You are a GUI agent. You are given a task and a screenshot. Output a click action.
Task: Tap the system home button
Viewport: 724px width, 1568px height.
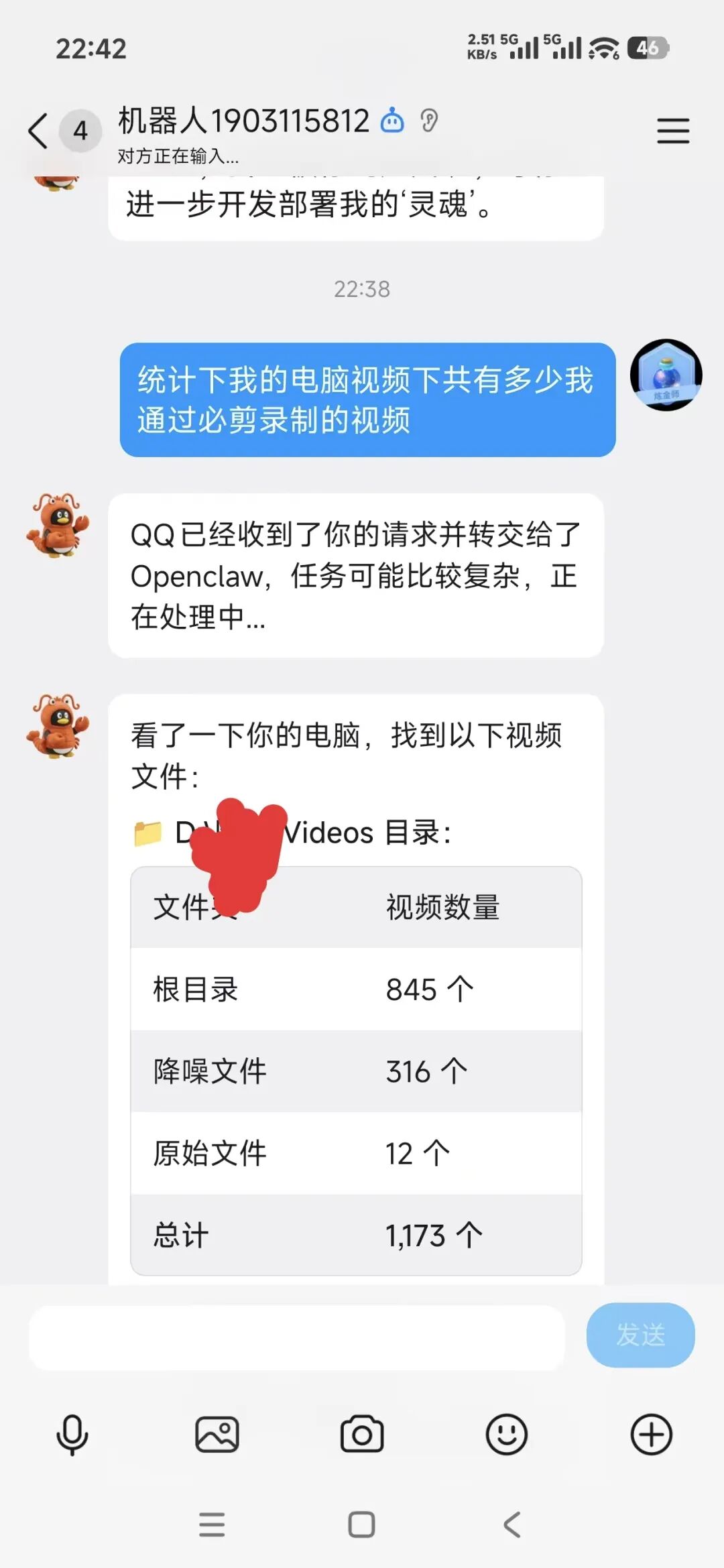(x=361, y=1524)
